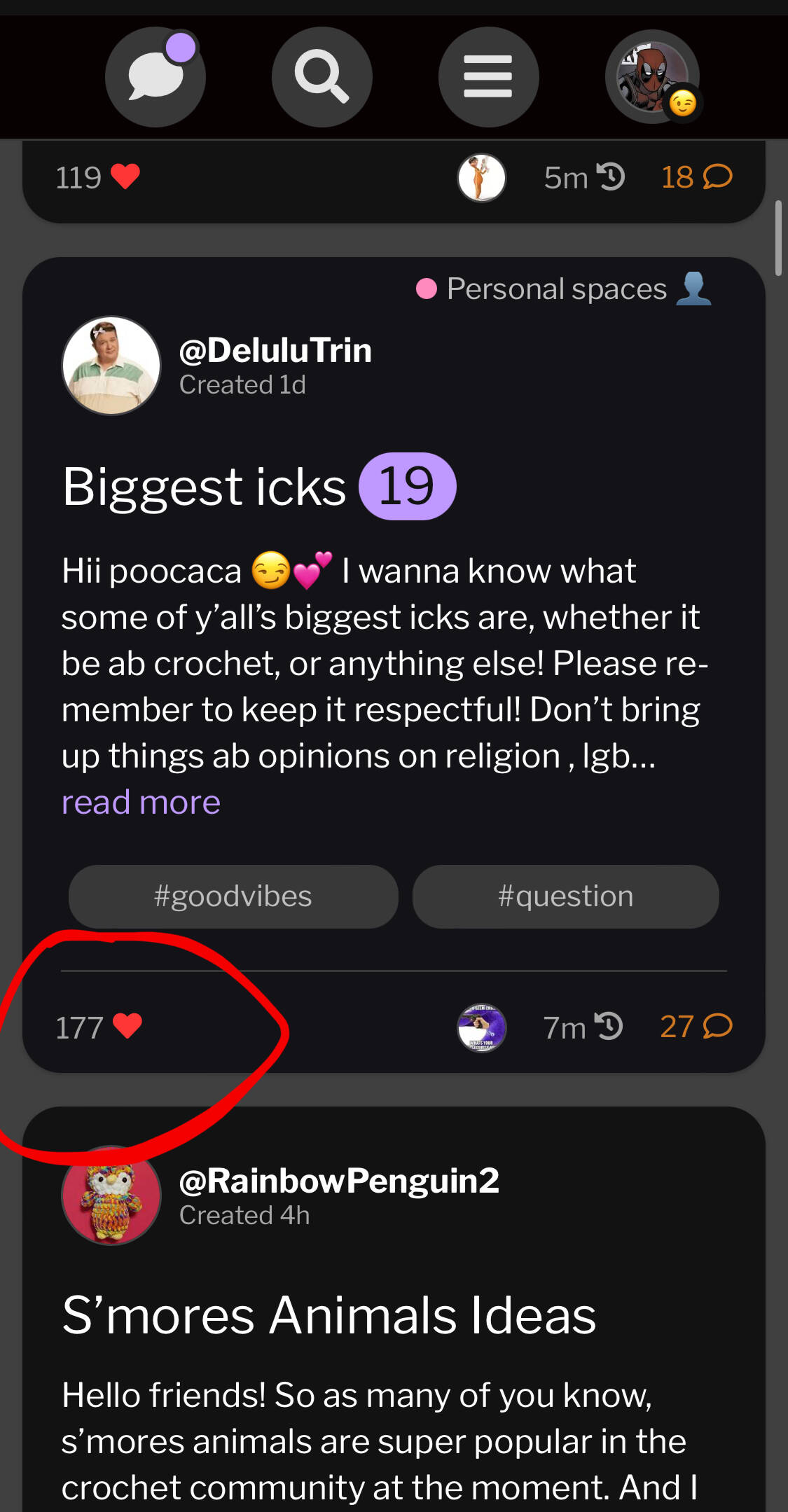Select the #goodvibes tag

pyautogui.click(x=233, y=896)
